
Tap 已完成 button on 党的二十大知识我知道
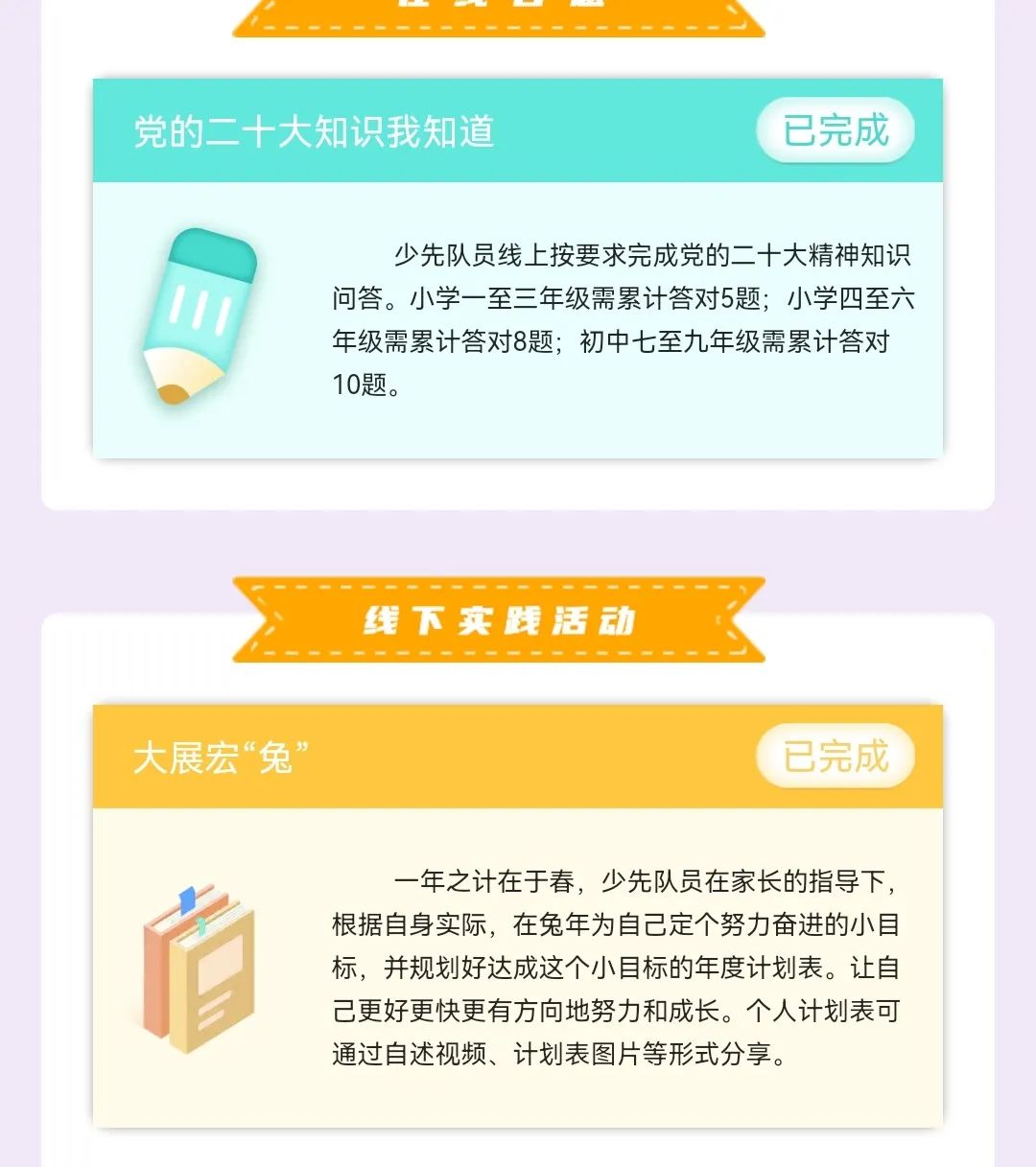point(835,130)
